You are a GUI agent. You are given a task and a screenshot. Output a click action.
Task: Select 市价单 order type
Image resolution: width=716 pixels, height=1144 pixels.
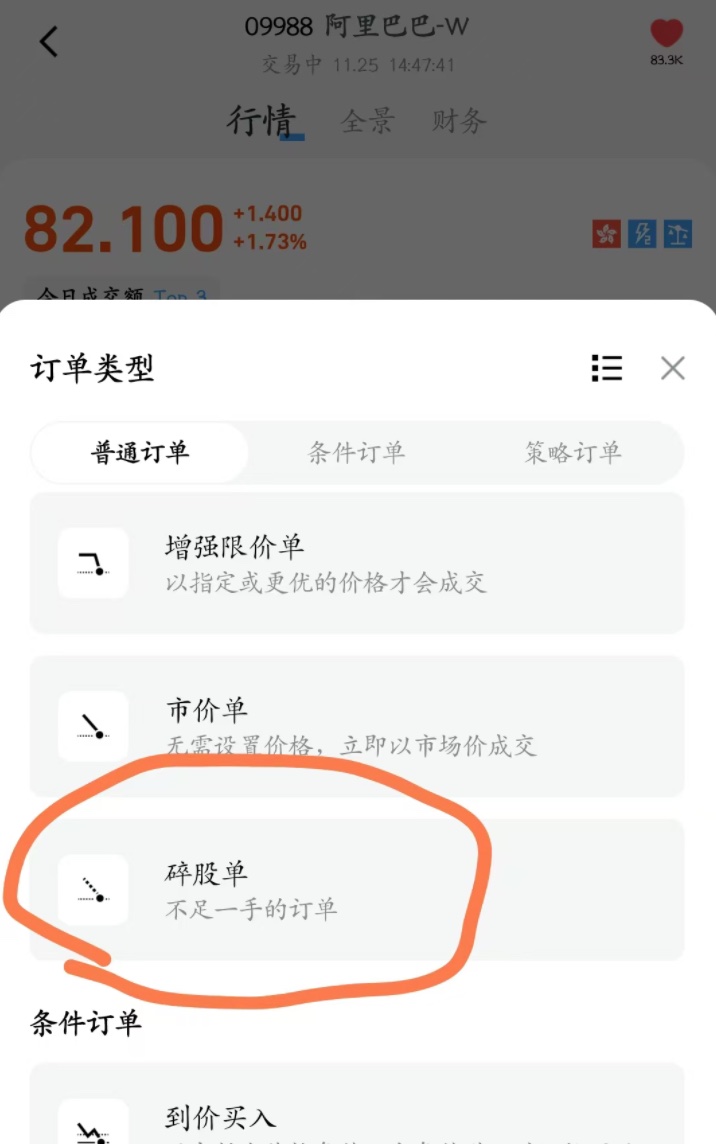(x=357, y=726)
